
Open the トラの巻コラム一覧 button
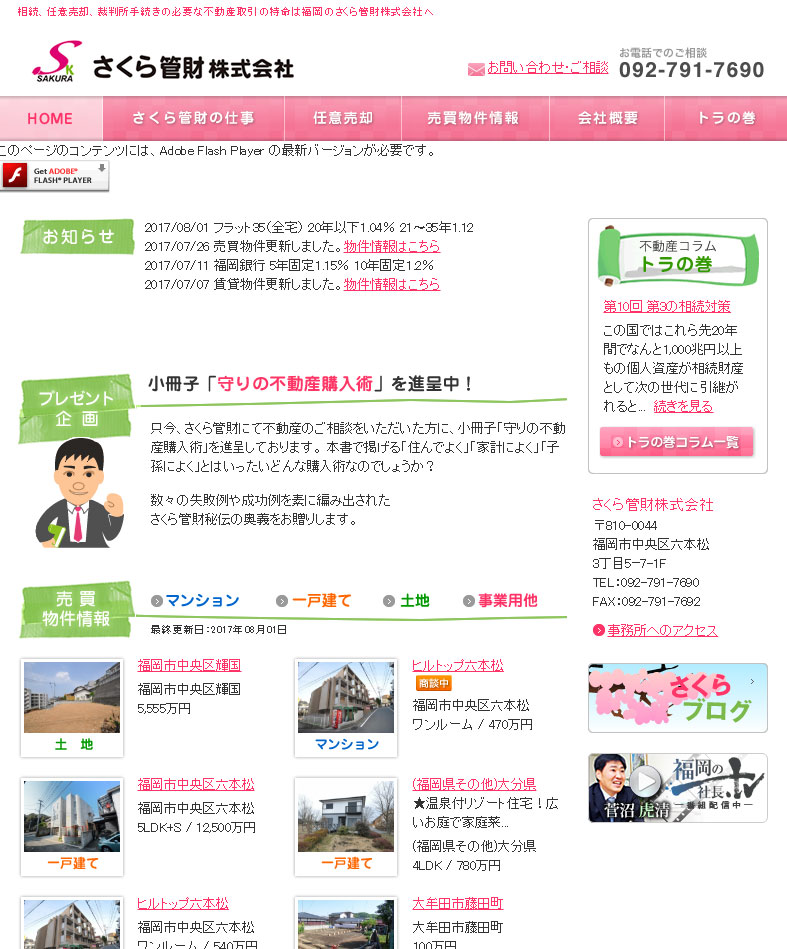point(677,441)
